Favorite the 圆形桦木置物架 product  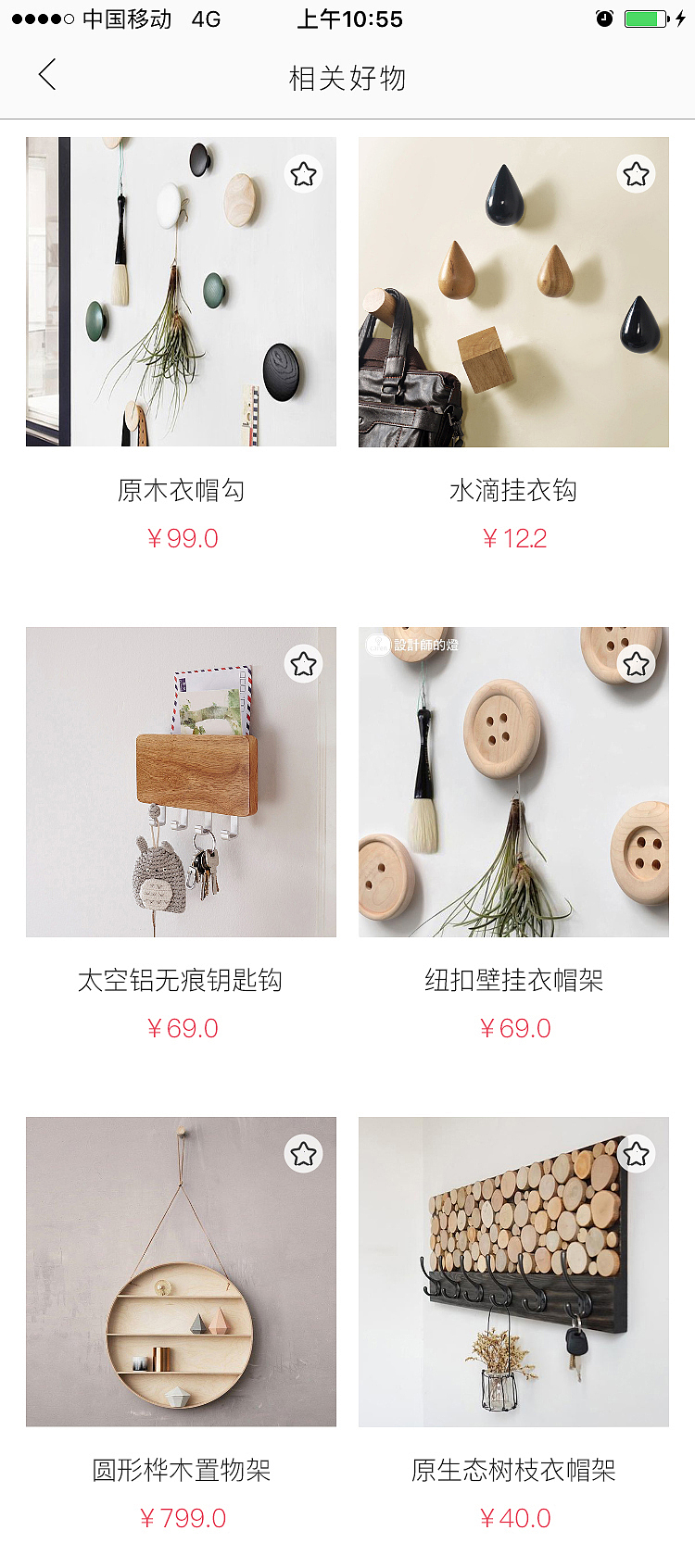(303, 1153)
